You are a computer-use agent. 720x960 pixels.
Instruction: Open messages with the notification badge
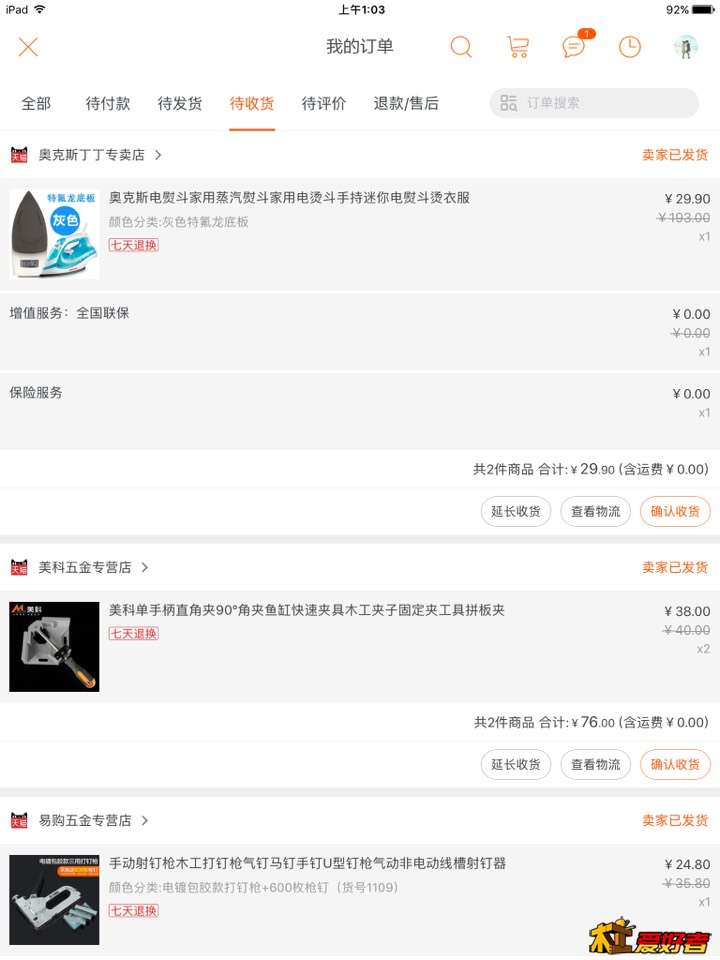pos(574,47)
